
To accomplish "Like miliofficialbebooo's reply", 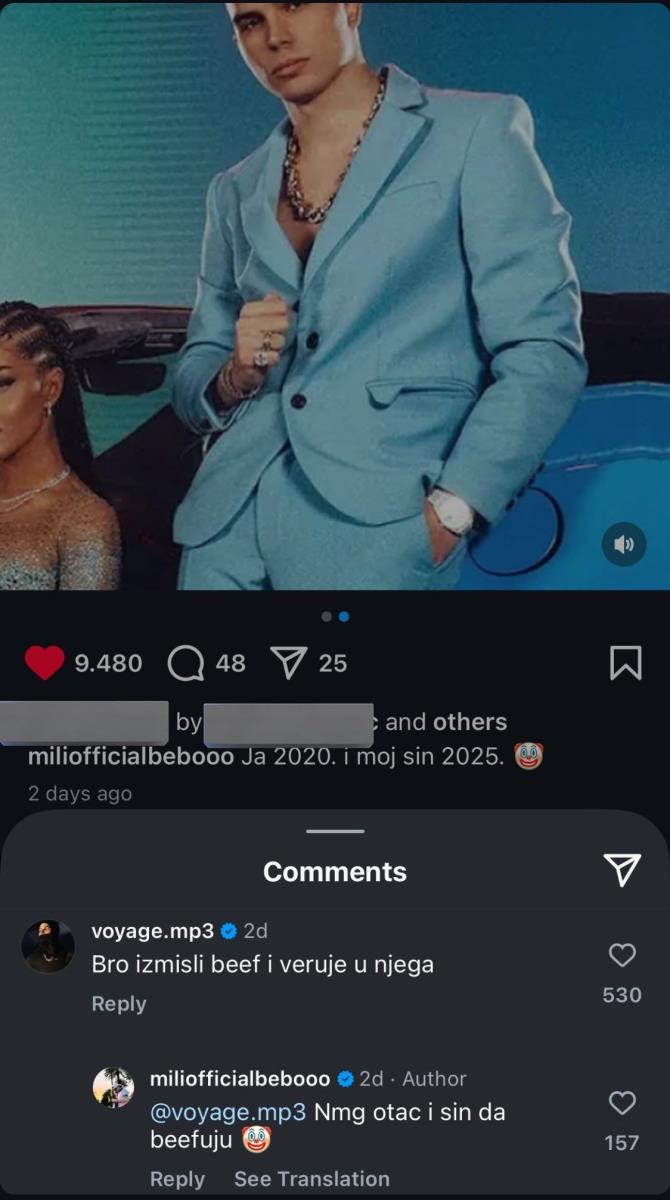I will [x=622, y=1103].
